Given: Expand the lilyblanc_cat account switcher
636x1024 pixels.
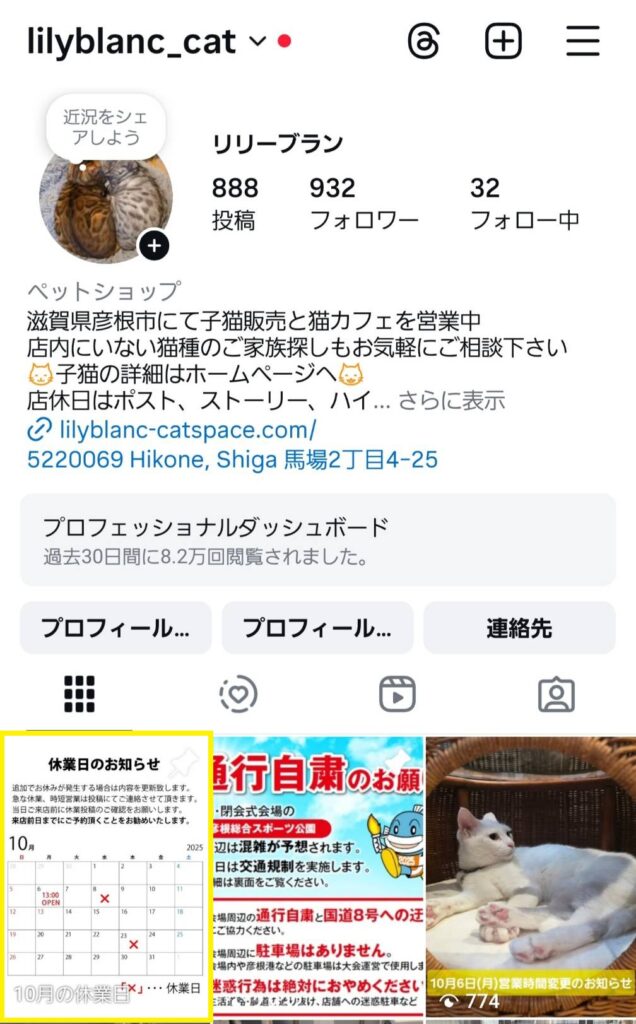Looking at the screenshot, I should (x=257, y=41).
